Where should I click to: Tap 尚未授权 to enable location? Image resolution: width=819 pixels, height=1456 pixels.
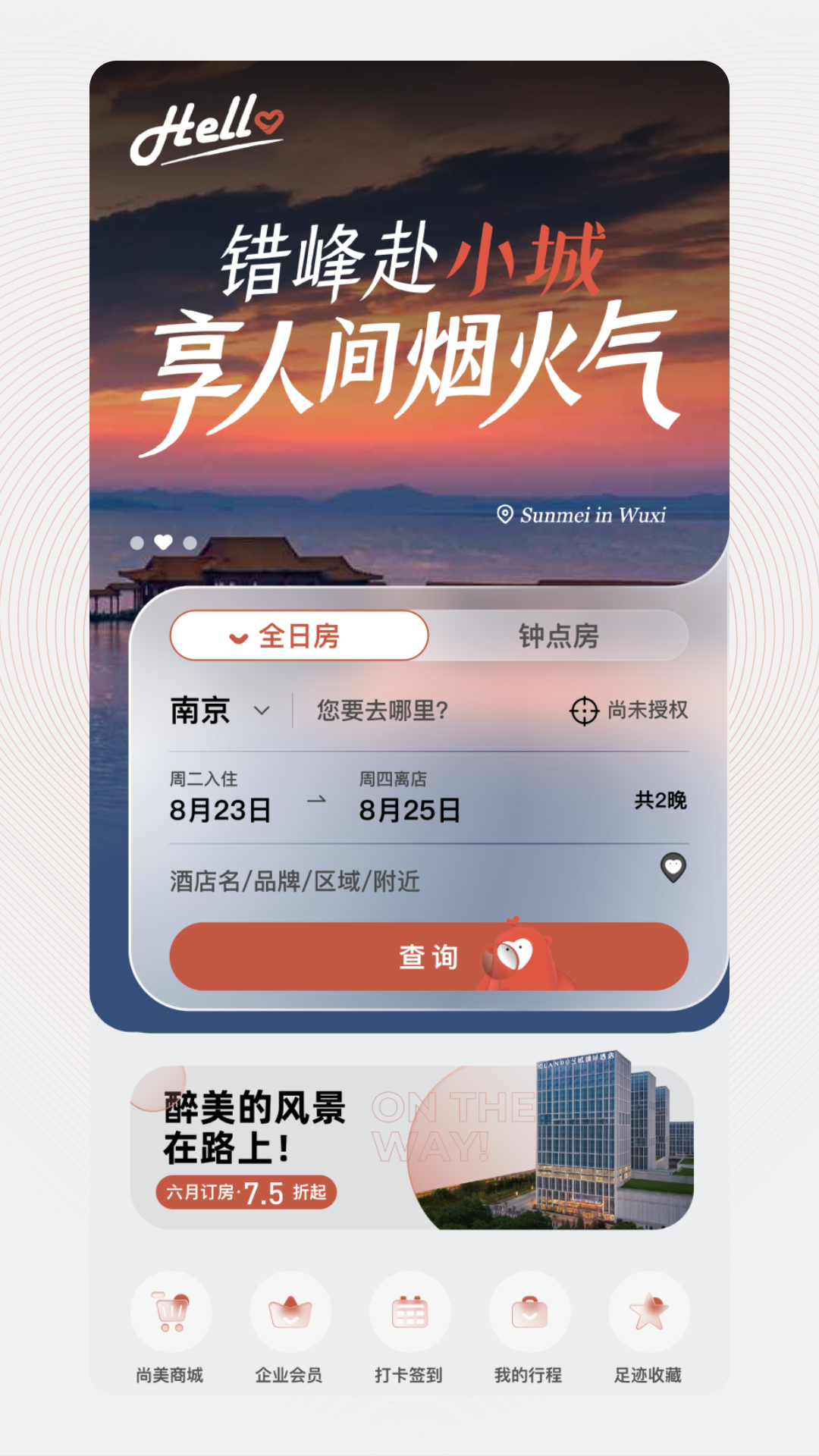[x=629, y=711]
